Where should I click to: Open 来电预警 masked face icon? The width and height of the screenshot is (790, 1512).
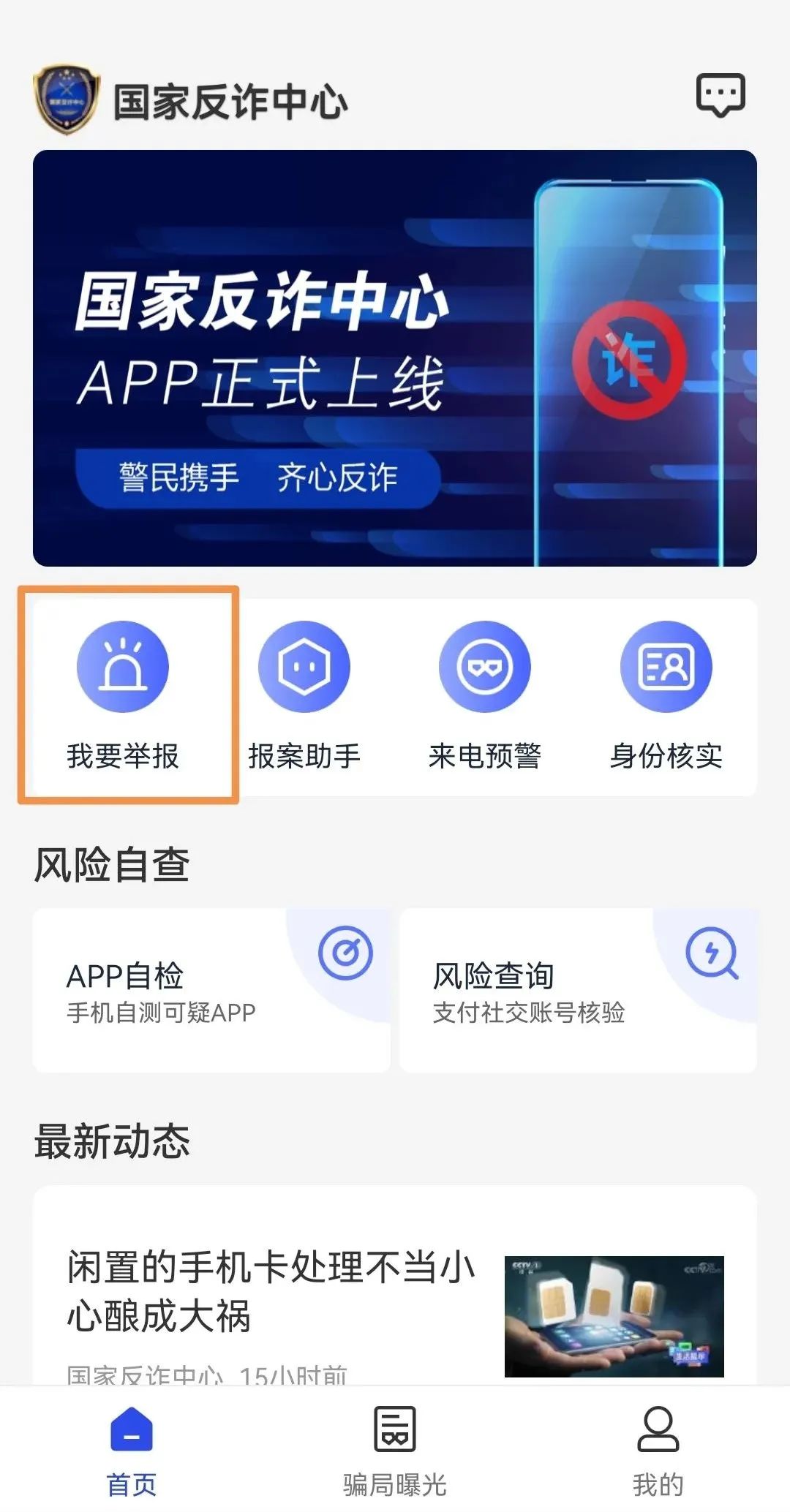(x=484, y=666)
